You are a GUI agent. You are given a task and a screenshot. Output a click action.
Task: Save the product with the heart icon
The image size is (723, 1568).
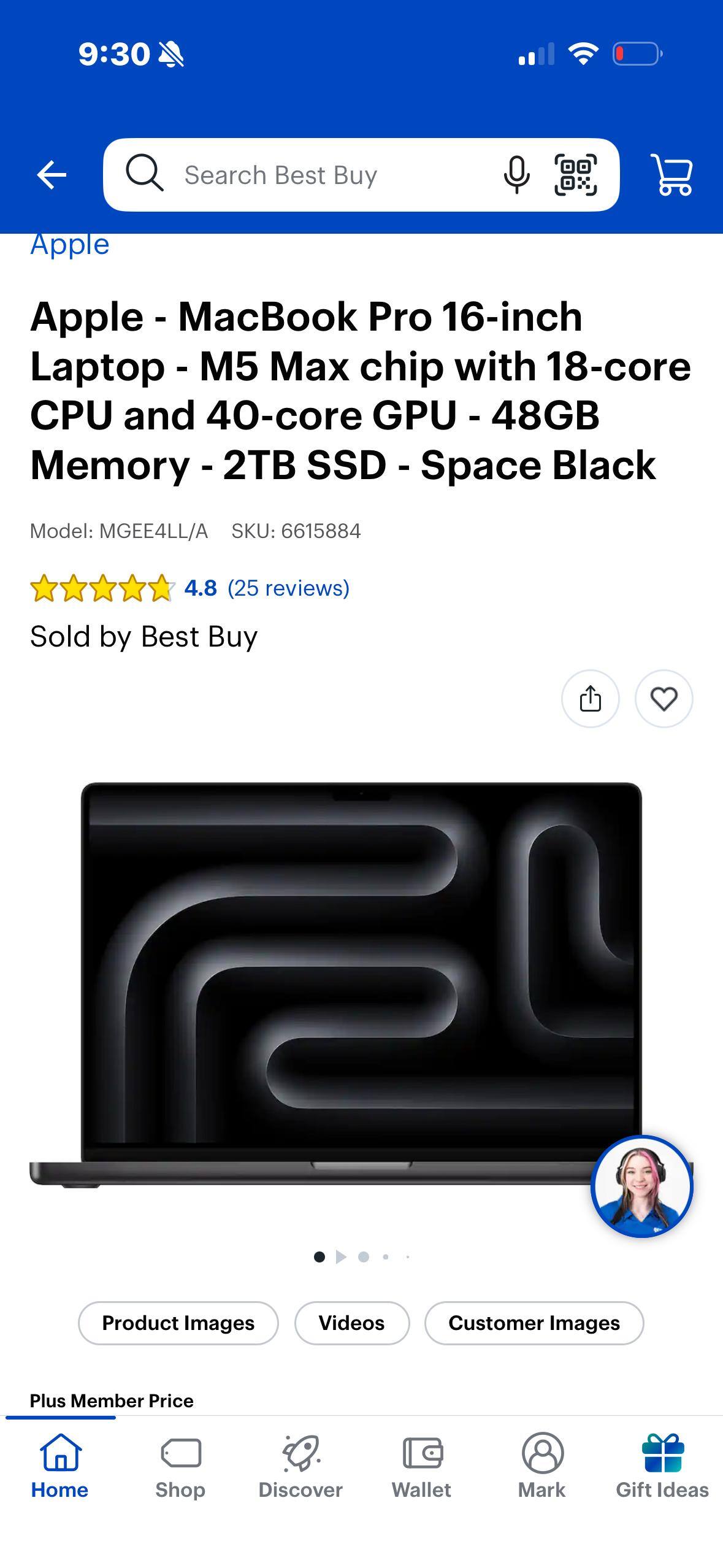tap(664, 699)
